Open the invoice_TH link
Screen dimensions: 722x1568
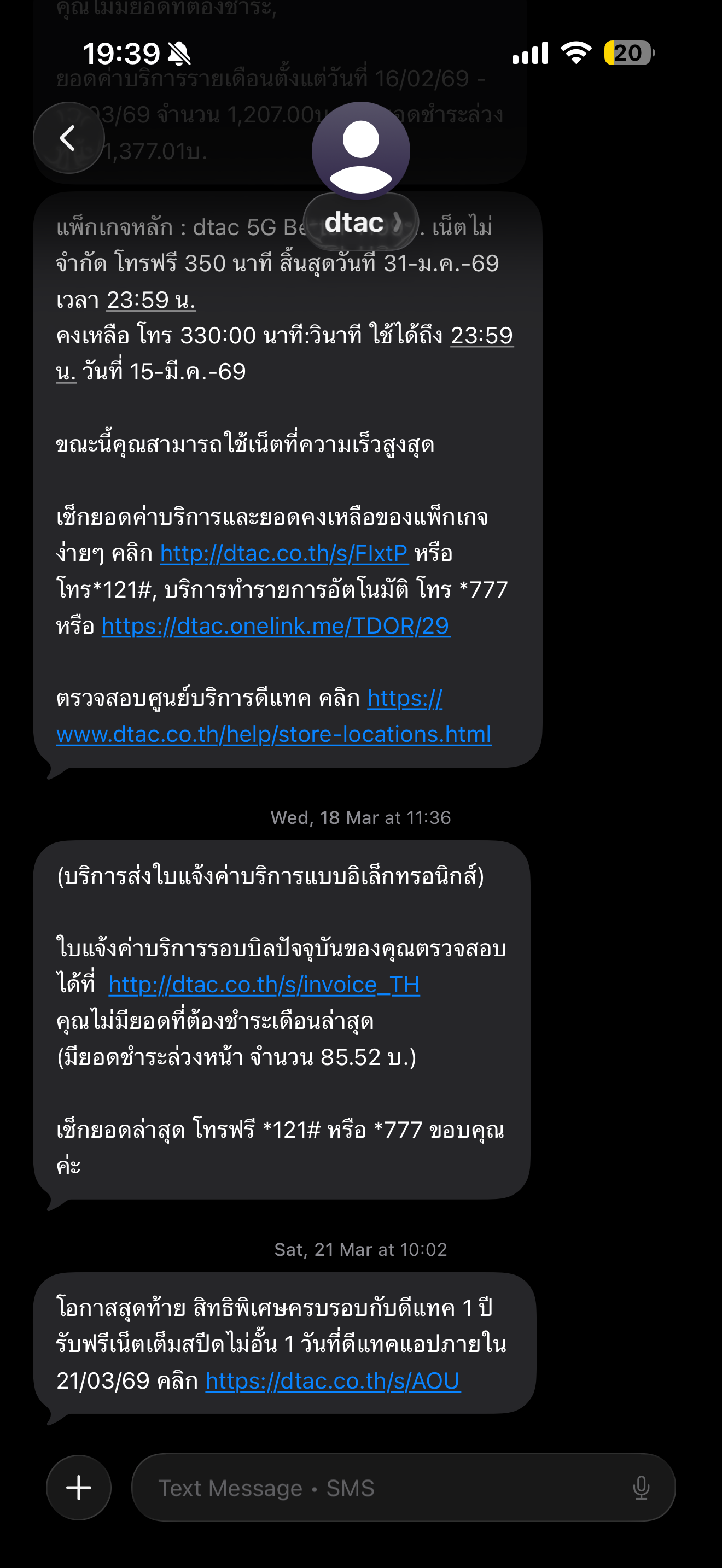[264, 985]
